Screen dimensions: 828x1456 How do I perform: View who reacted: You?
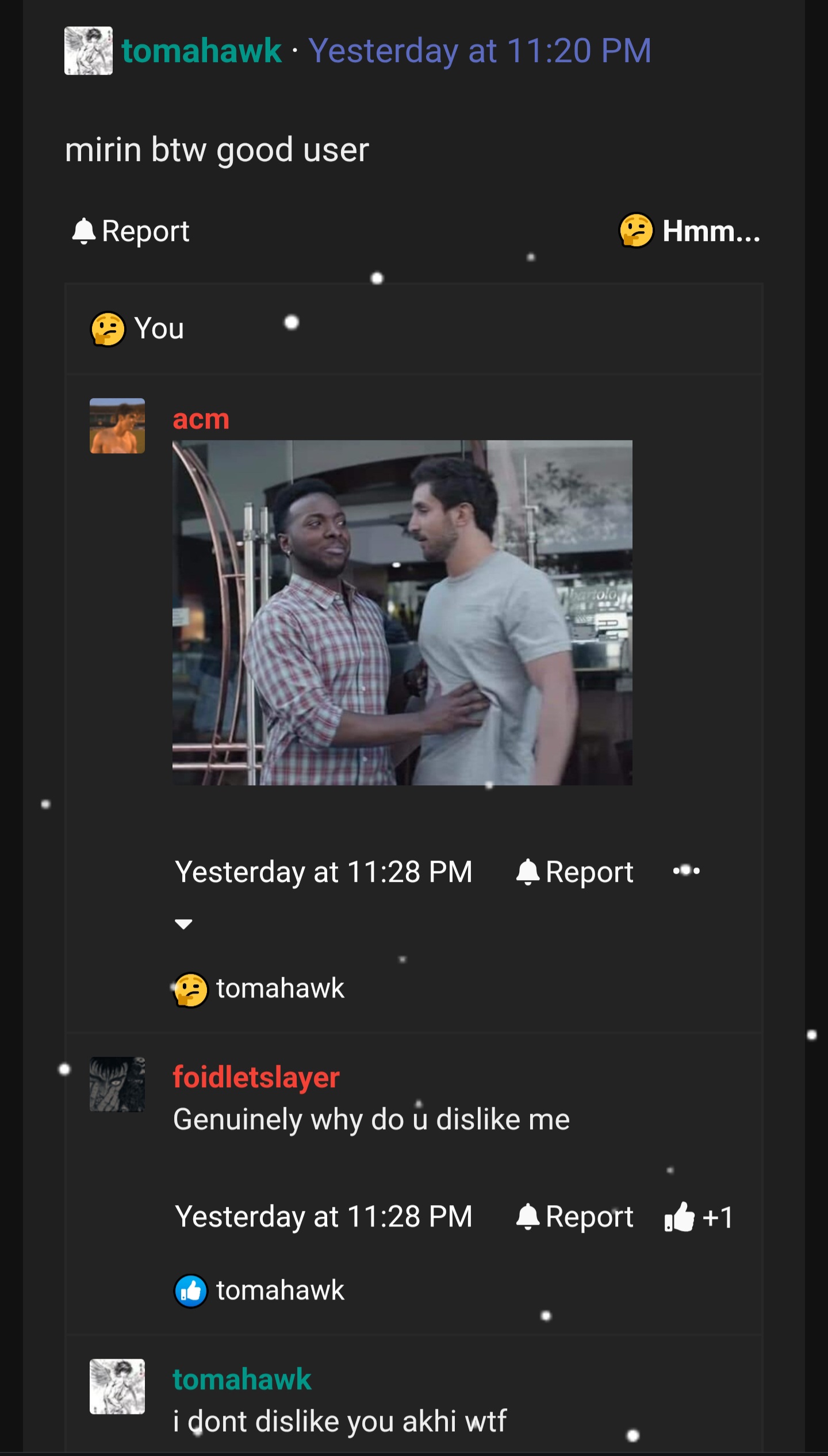138,329
